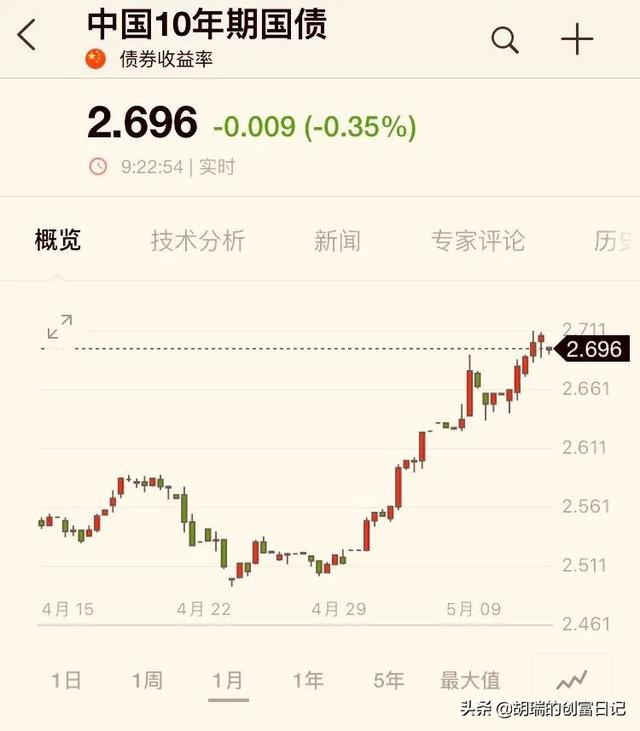Switch chart range to 5年
Image resolution: width=640 pixels, height=731 pixels.
388,681
